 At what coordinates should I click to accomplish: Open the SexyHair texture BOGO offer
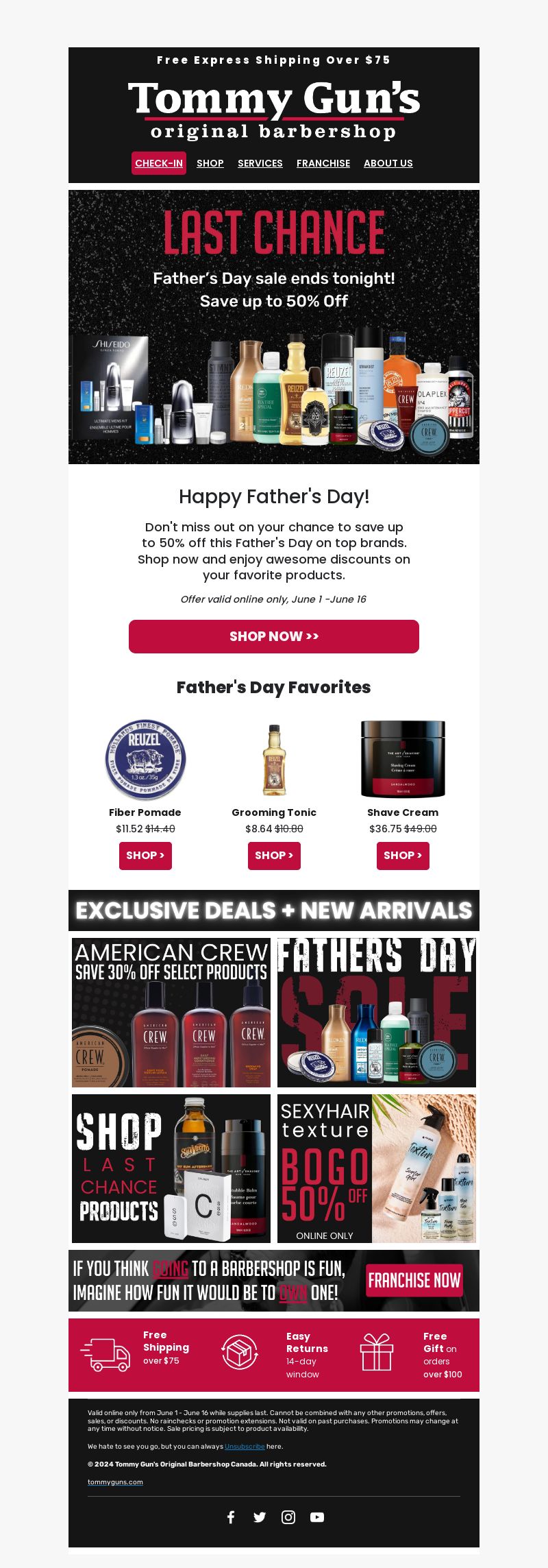tap(377, 1168)
